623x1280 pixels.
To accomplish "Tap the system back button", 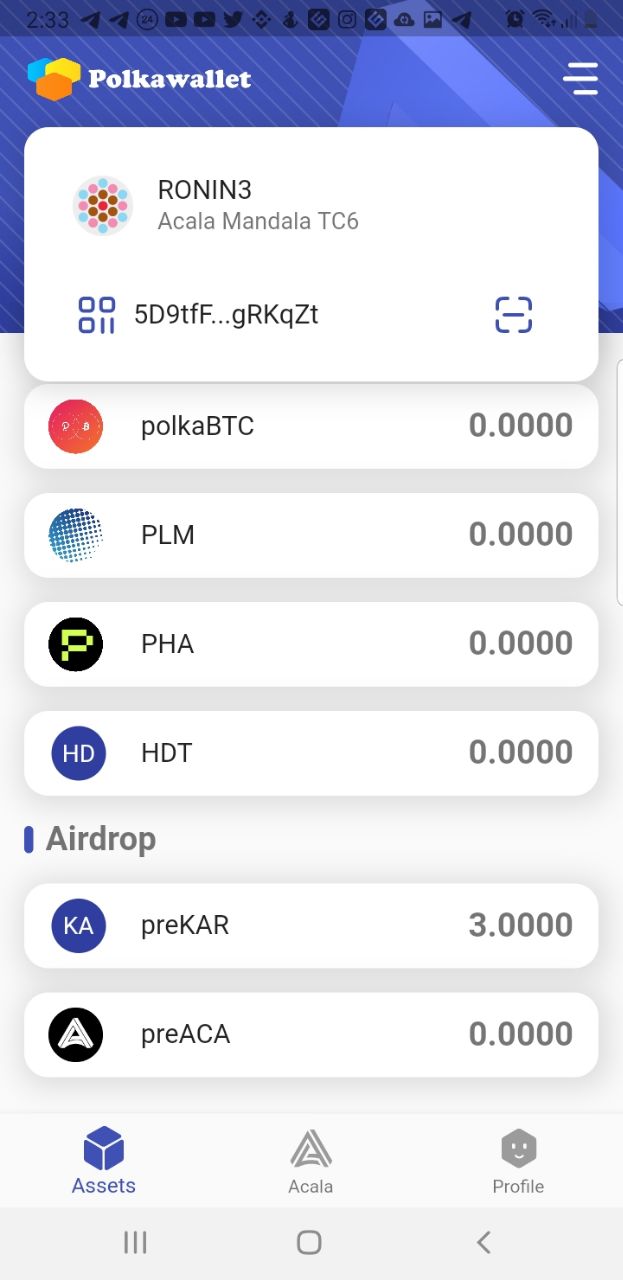I will 484,1242.
